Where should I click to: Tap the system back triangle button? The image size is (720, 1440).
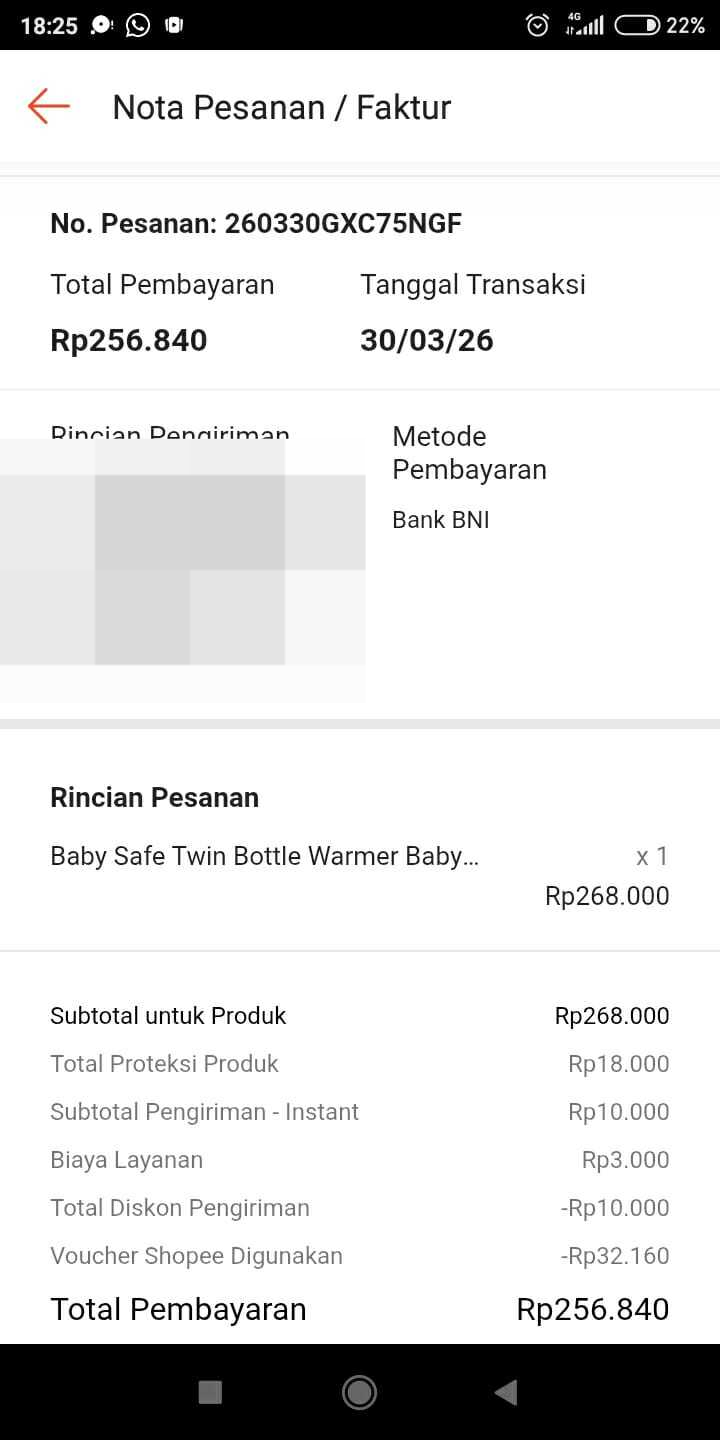click(506, 1392)
